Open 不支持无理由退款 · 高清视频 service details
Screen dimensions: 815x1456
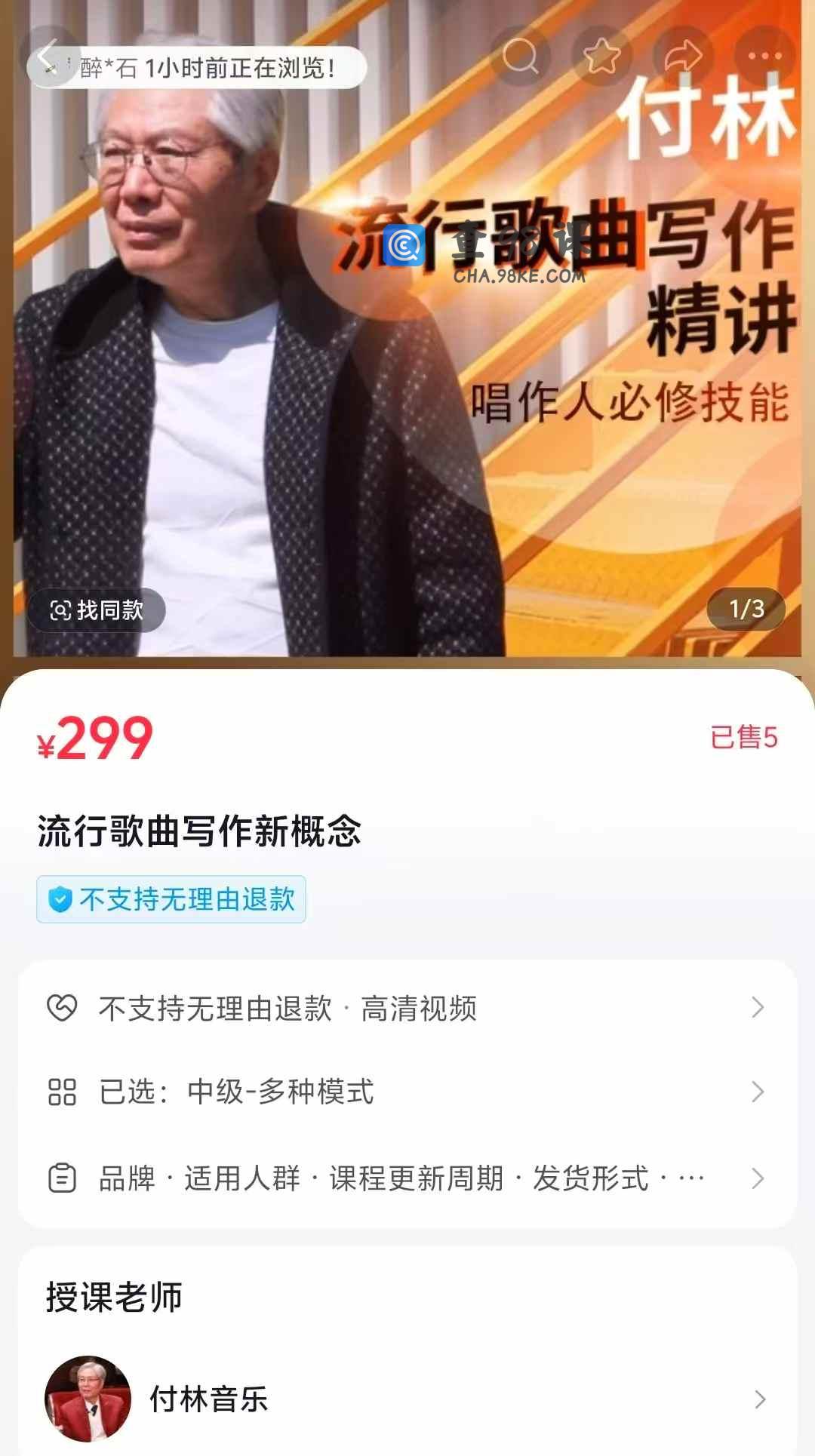click(x=407, y=1009)
